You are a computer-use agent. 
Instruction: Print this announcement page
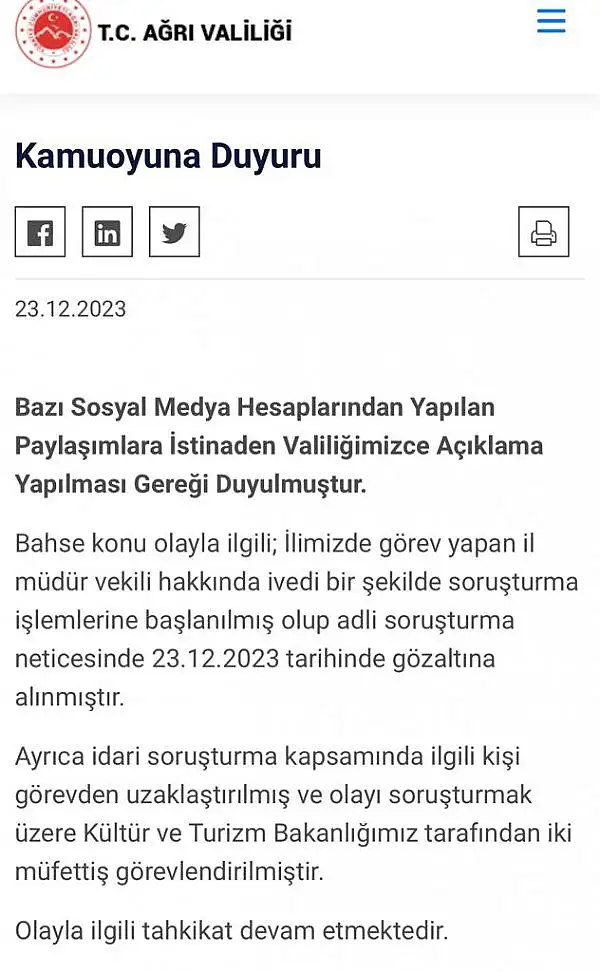point(544,232)
